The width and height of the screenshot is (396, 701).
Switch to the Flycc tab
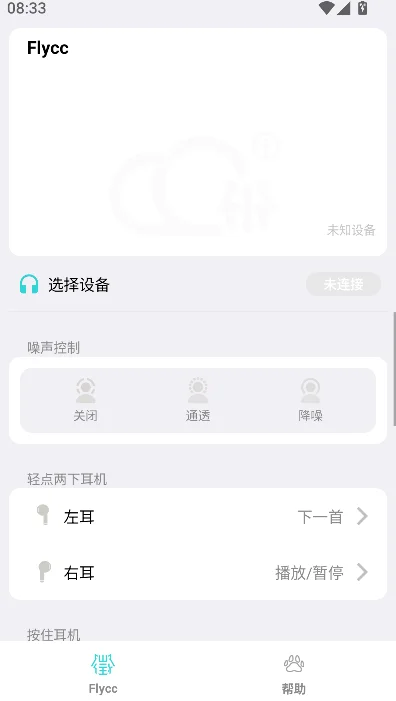(103, 673)
